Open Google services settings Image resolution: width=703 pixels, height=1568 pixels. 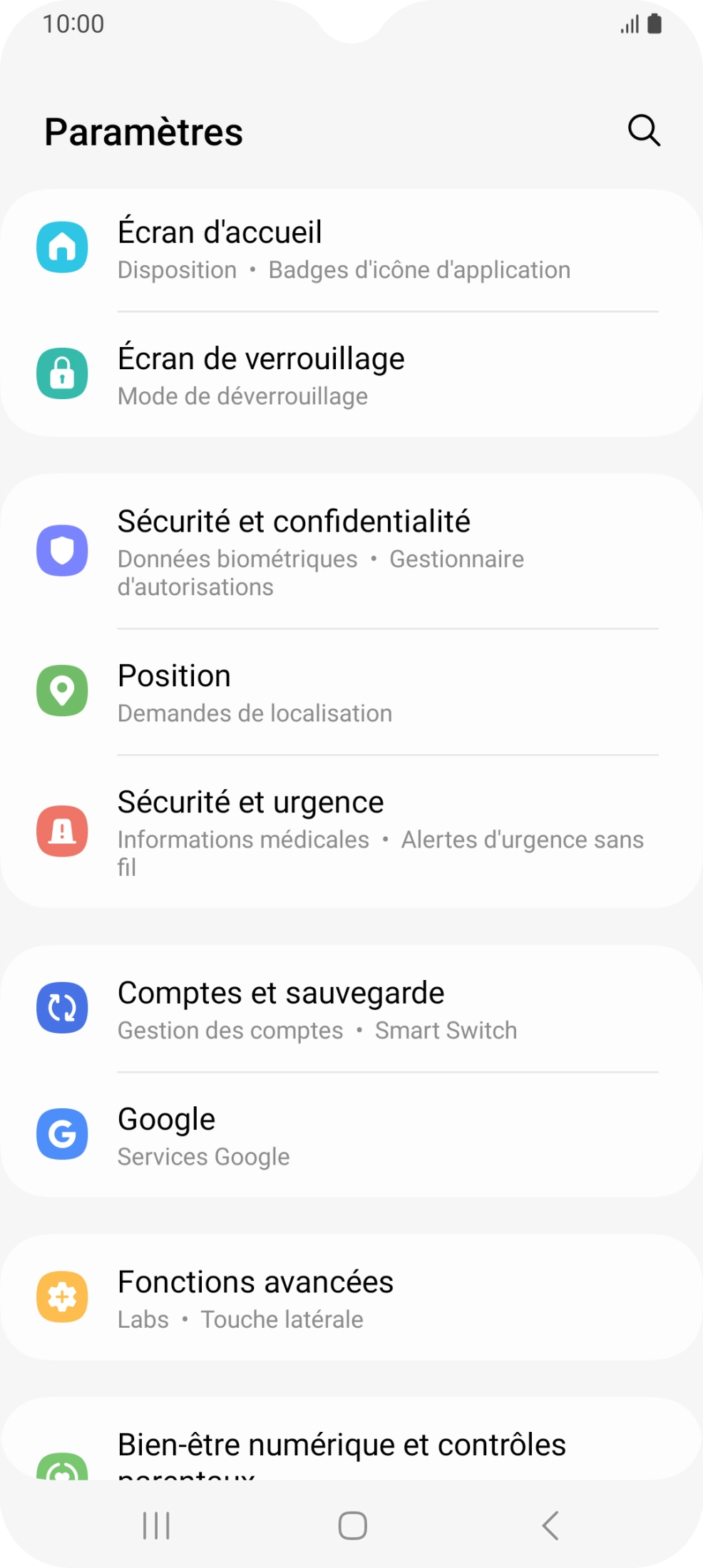tap(351, 1135)
